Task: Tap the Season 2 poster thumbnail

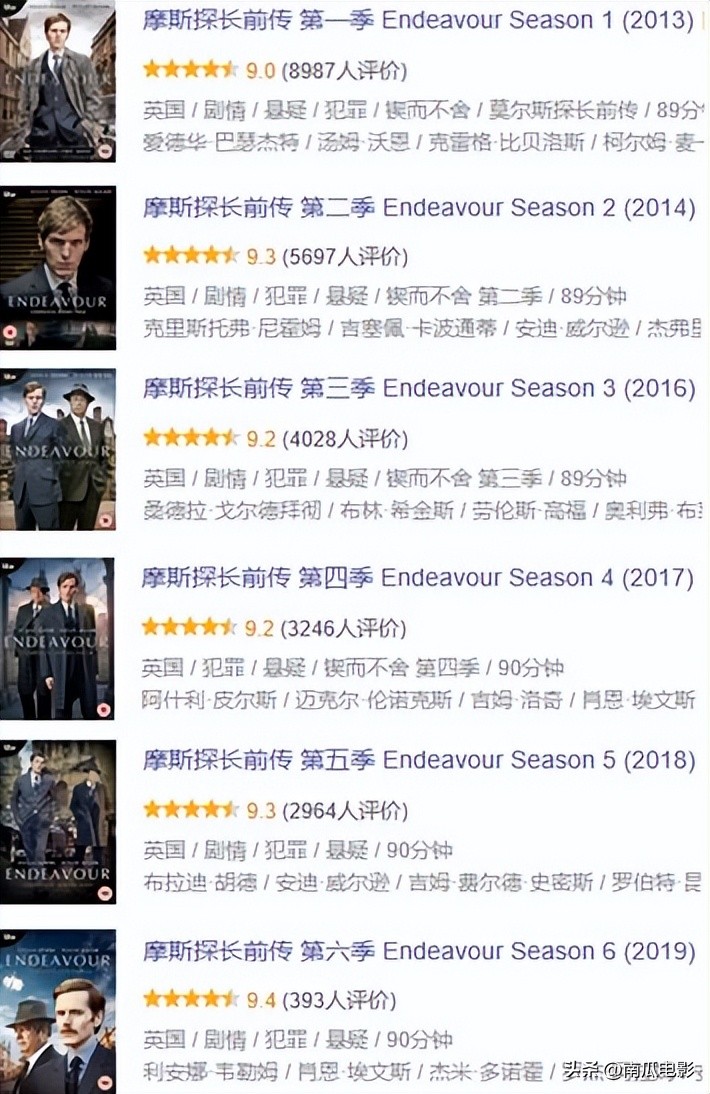Action: (57, 267)
